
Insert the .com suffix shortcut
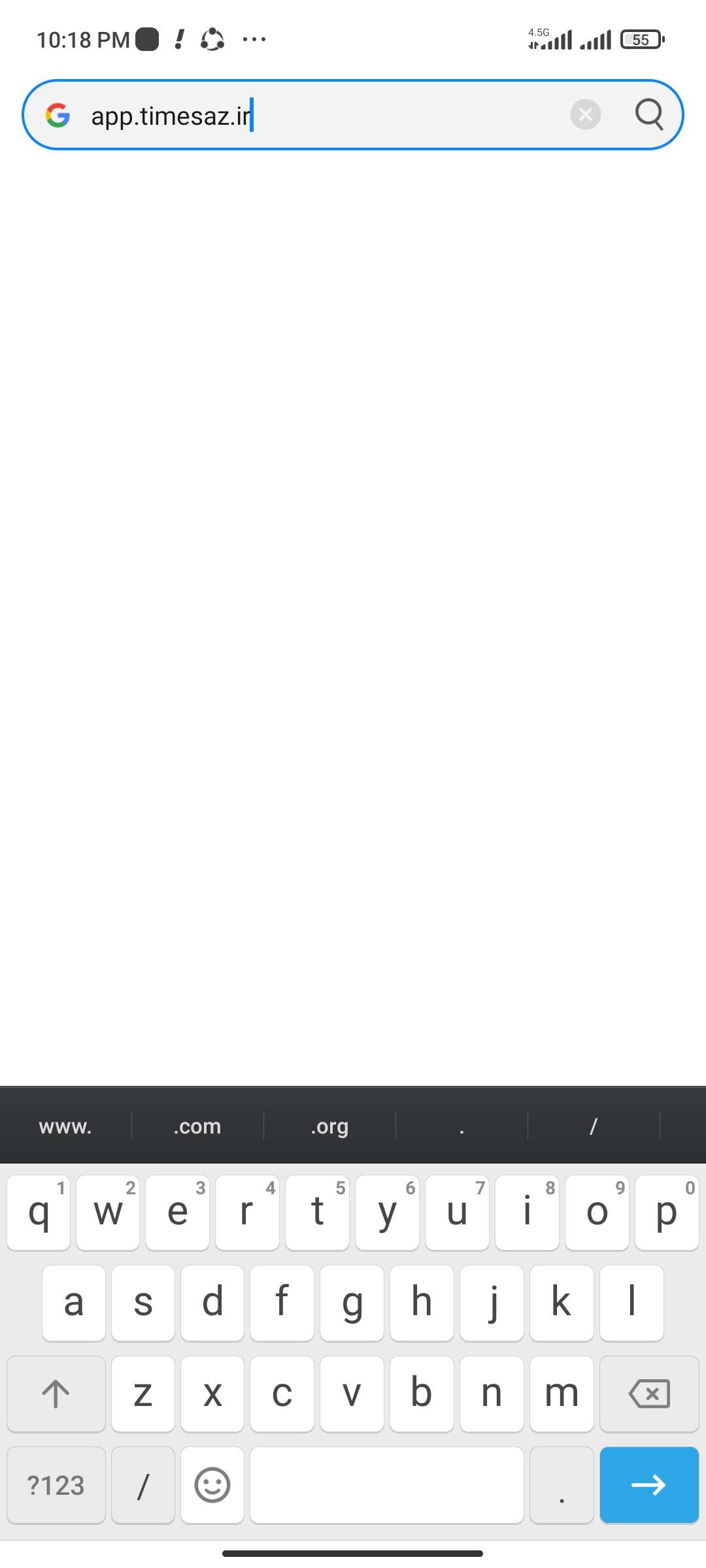pos(197,1126)
